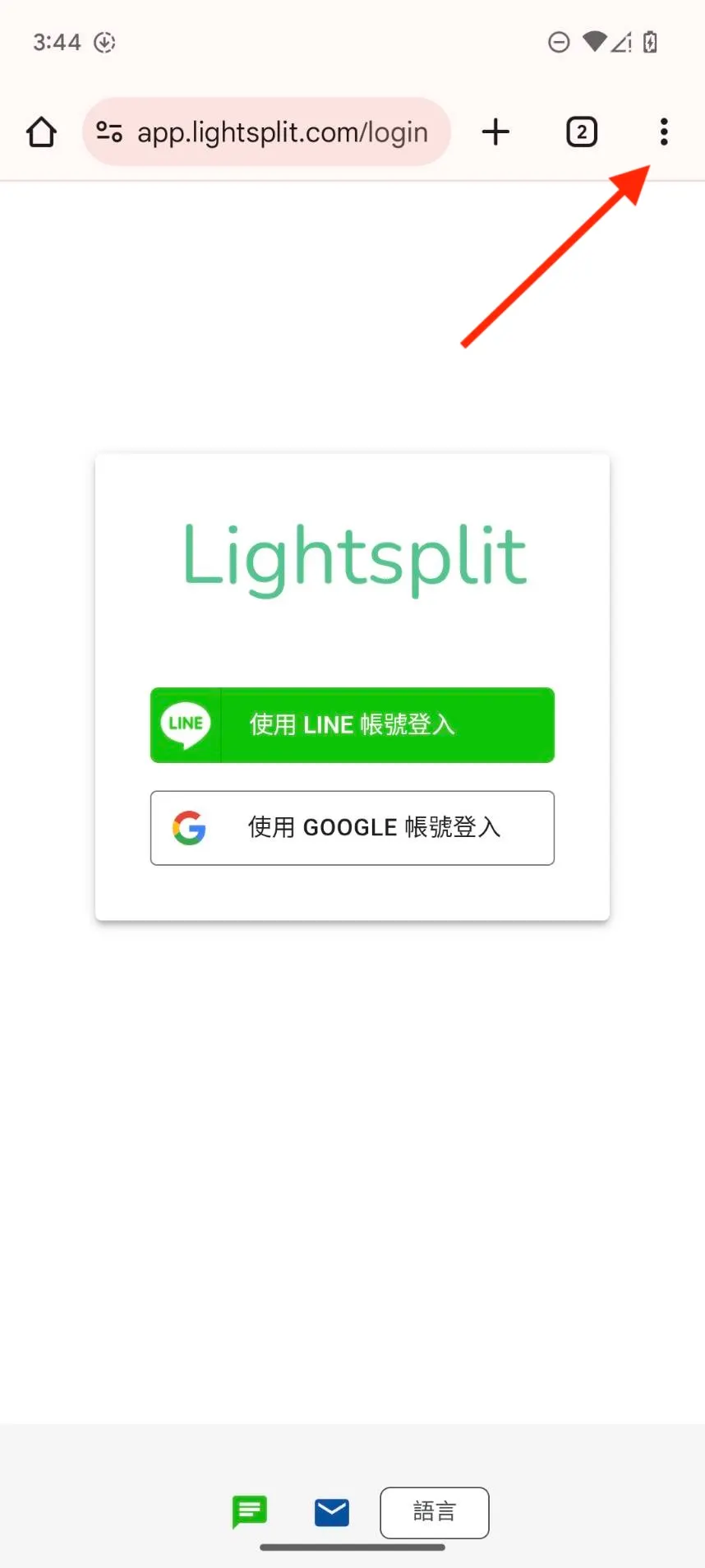The height and width of the screenshot is (1568, 705).
Task: Tap the LINE icon on the green button
Action: pyautogui.click(x=184, y=724)
